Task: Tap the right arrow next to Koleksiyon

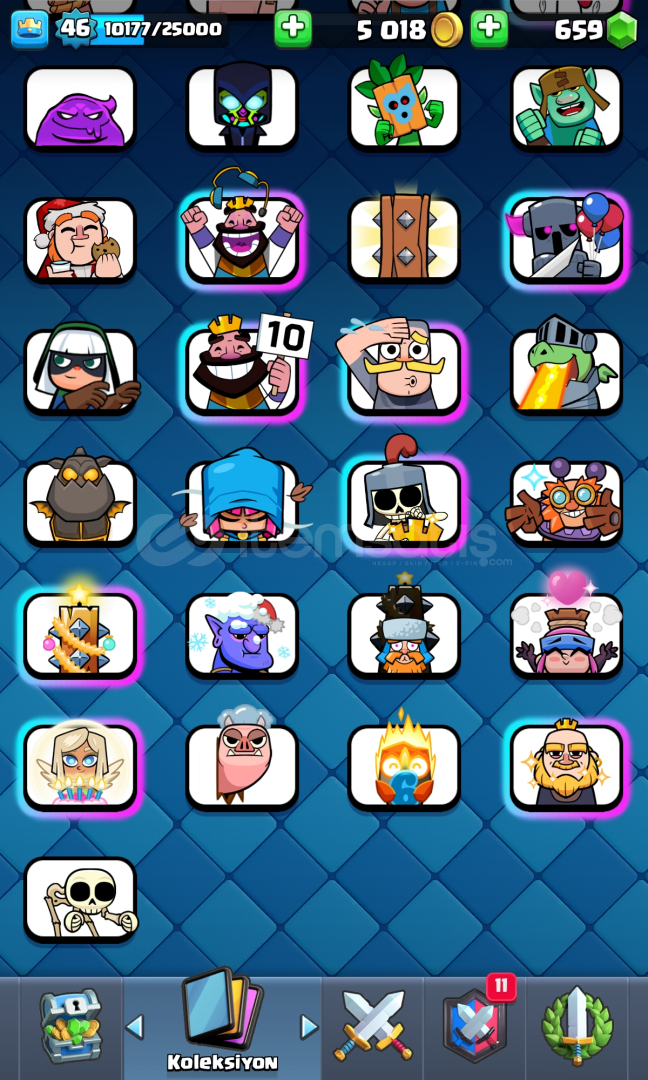Action: [x=309, y=1026]
